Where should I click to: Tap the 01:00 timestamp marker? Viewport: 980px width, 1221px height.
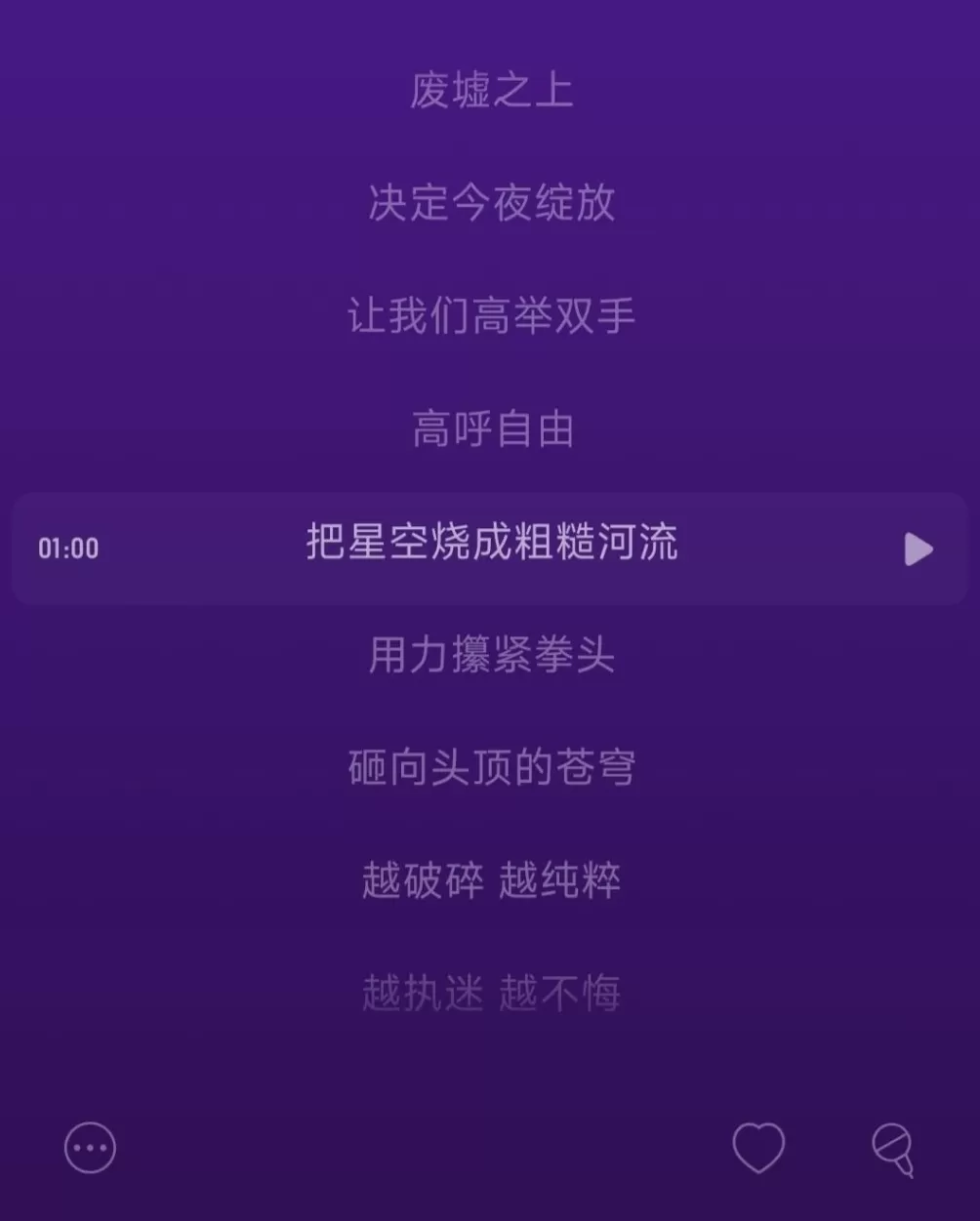pyautogui.click(x=67, y=549)
